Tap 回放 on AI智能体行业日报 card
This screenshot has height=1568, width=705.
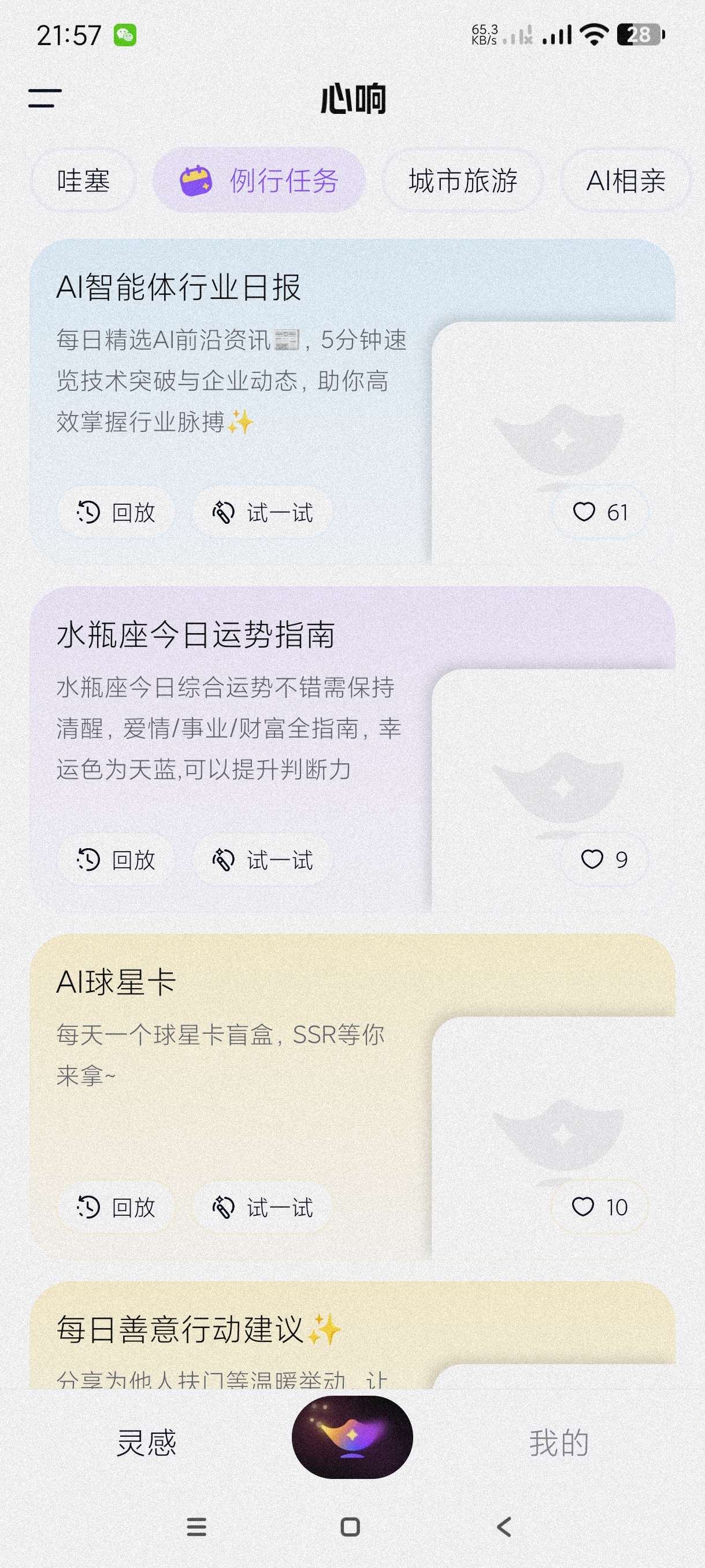[116, 512]
